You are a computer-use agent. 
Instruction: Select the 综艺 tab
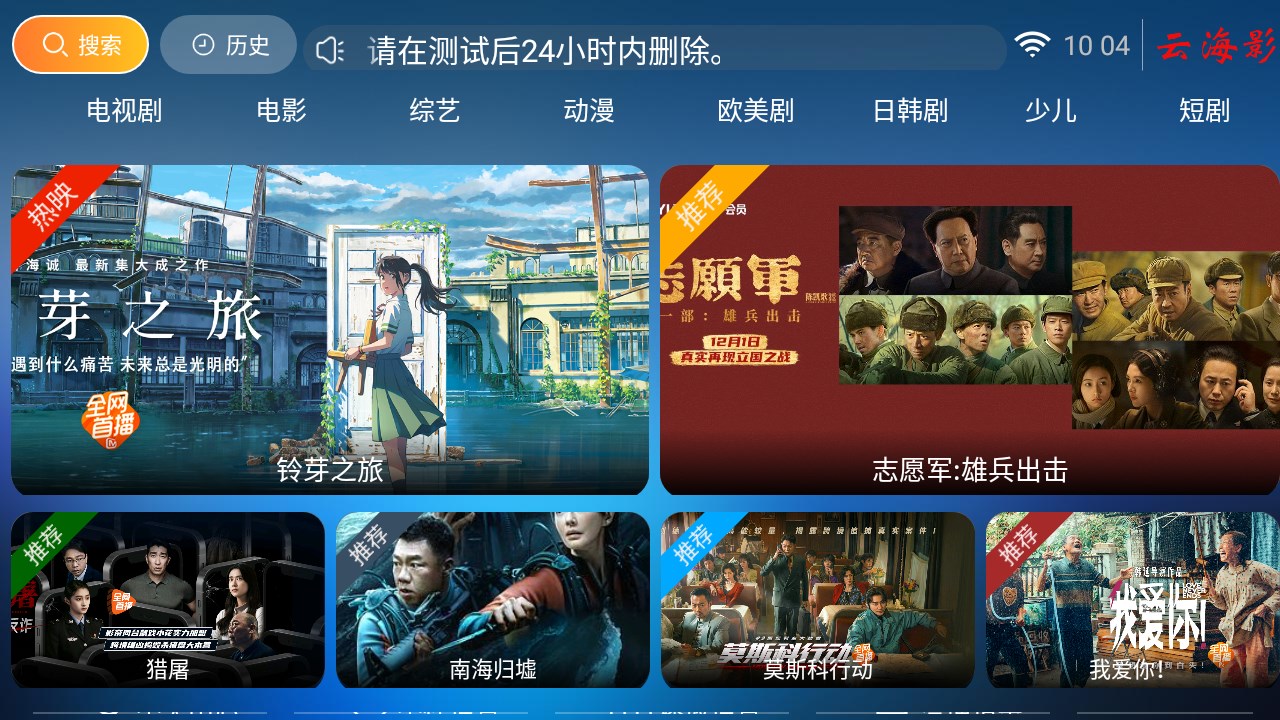point(435,111)
